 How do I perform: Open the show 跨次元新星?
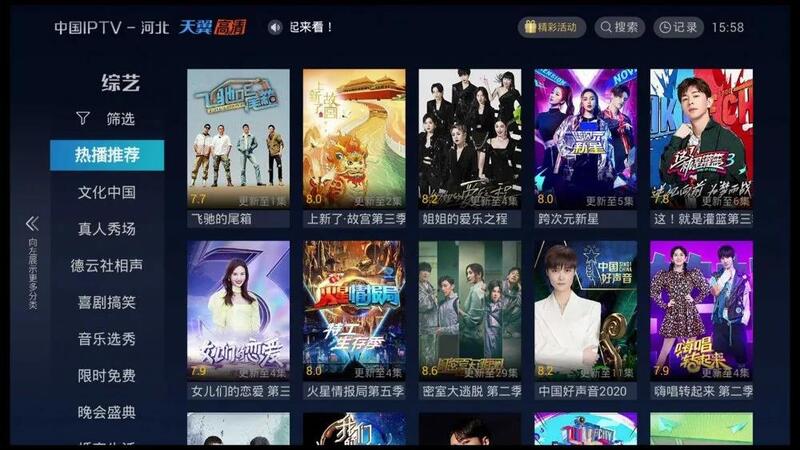(585, 140)
